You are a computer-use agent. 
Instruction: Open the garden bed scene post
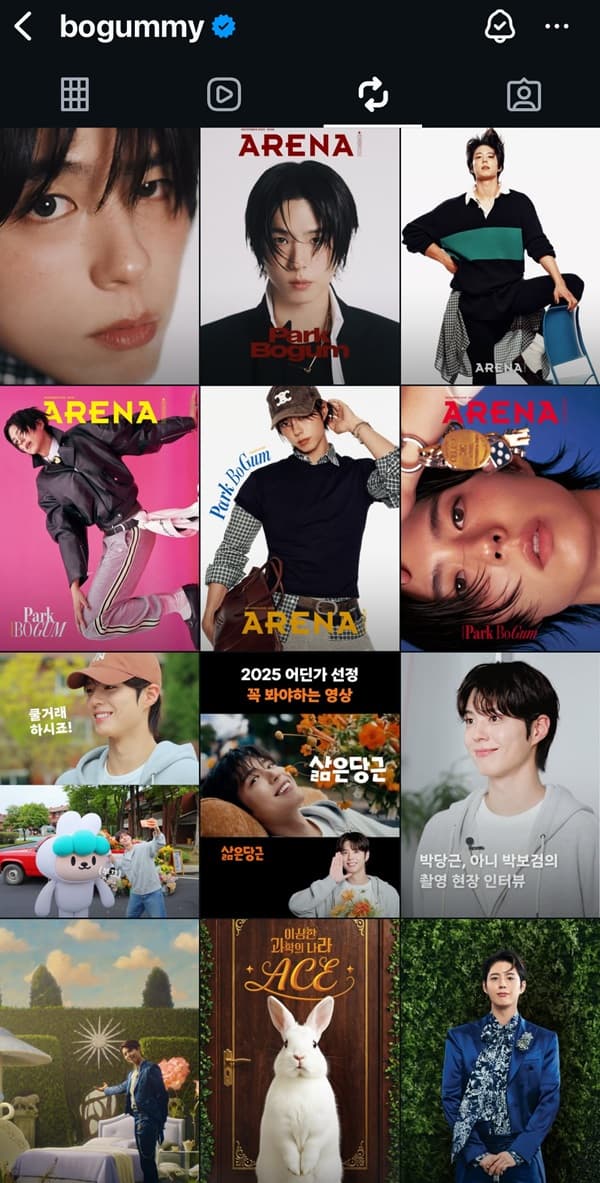[x=99, y=1050]
